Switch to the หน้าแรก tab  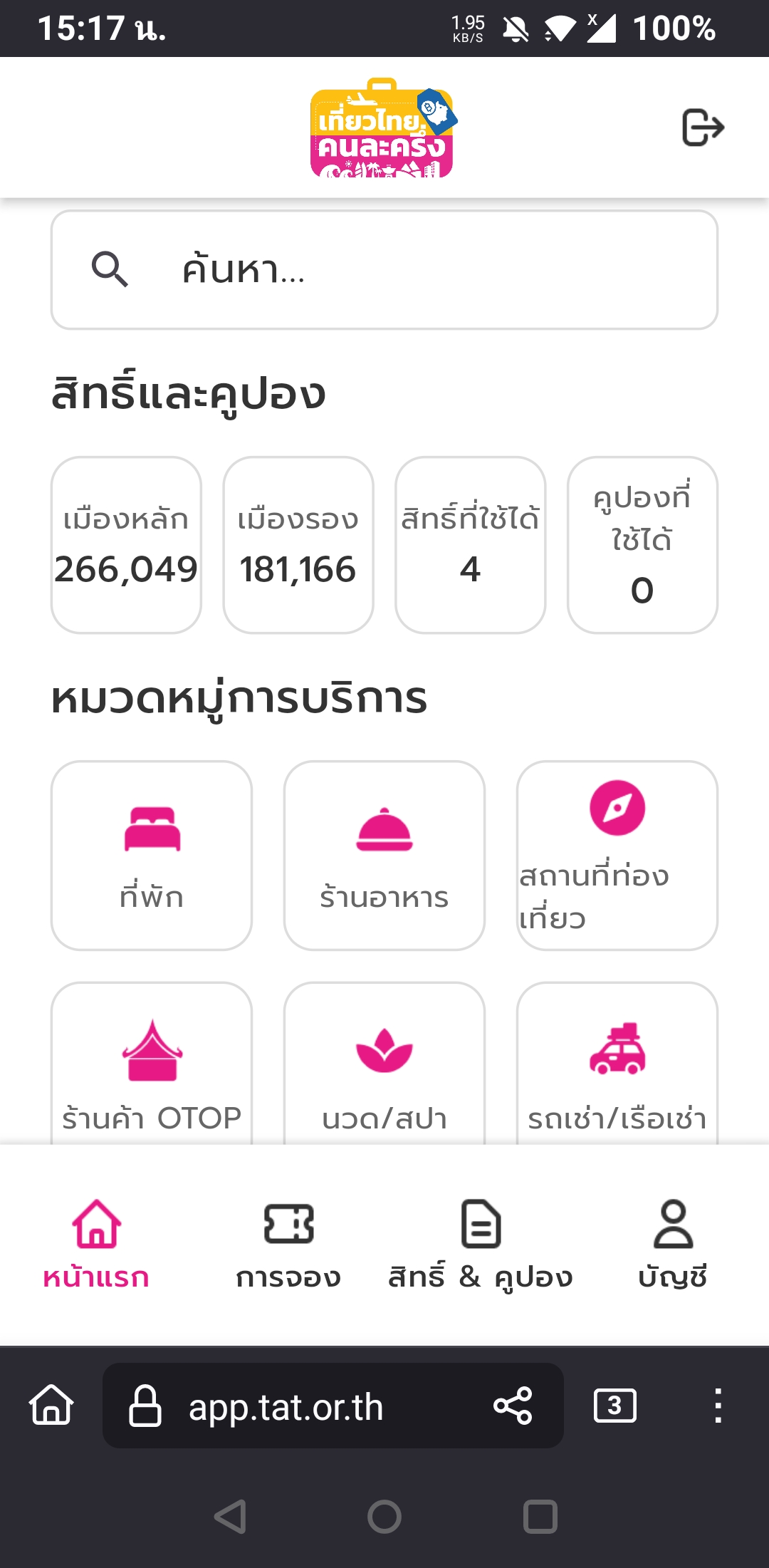pos(96,1245)
